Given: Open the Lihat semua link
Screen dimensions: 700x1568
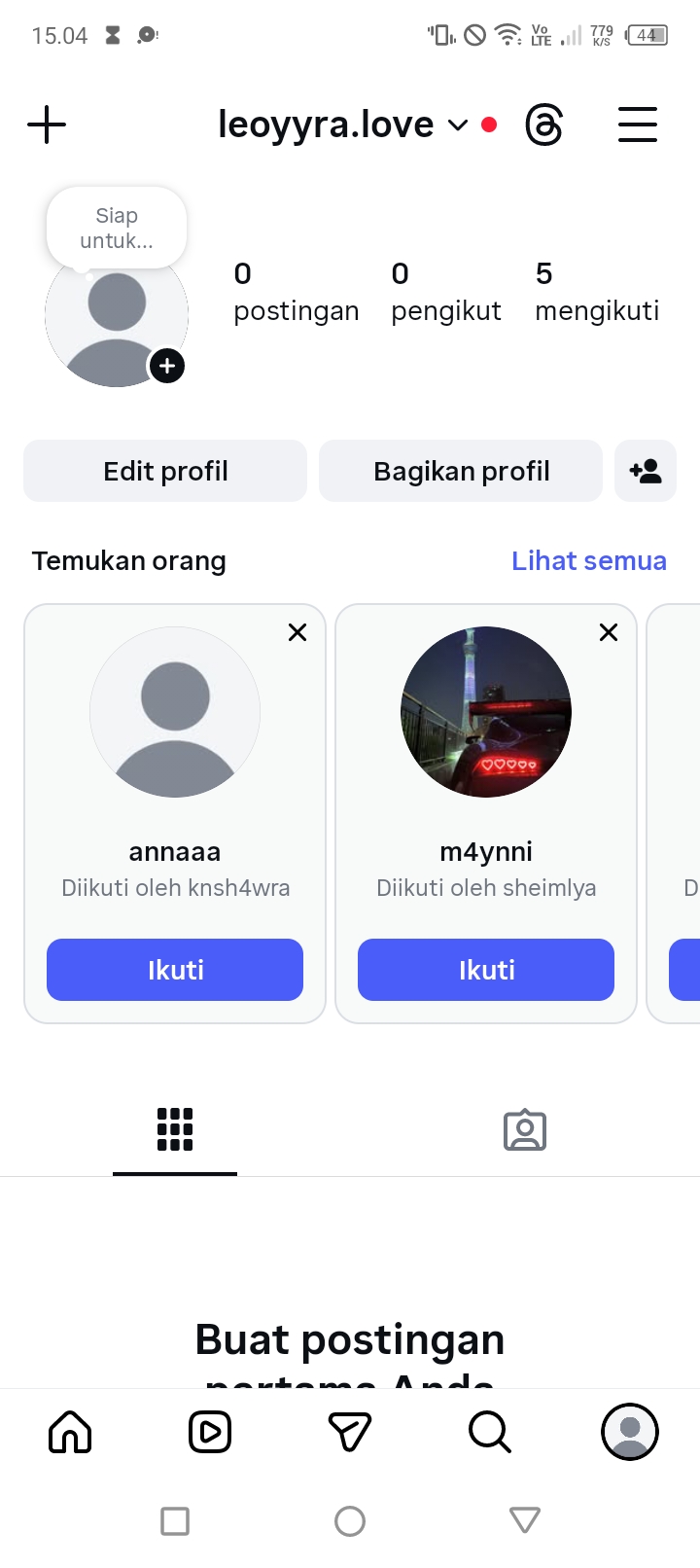Looking at the screenshot, I should tap(589, 561).
